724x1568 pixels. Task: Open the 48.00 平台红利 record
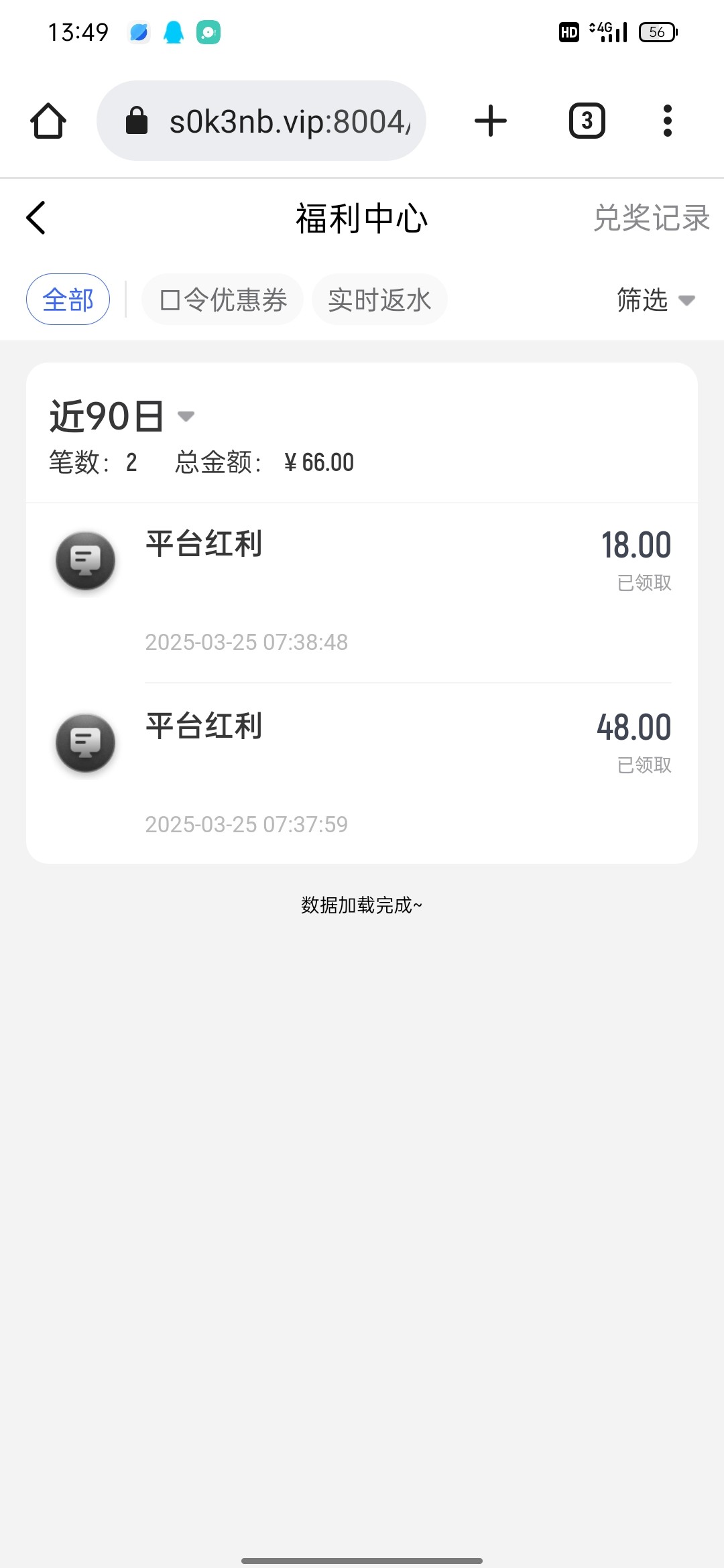point(362,774)
